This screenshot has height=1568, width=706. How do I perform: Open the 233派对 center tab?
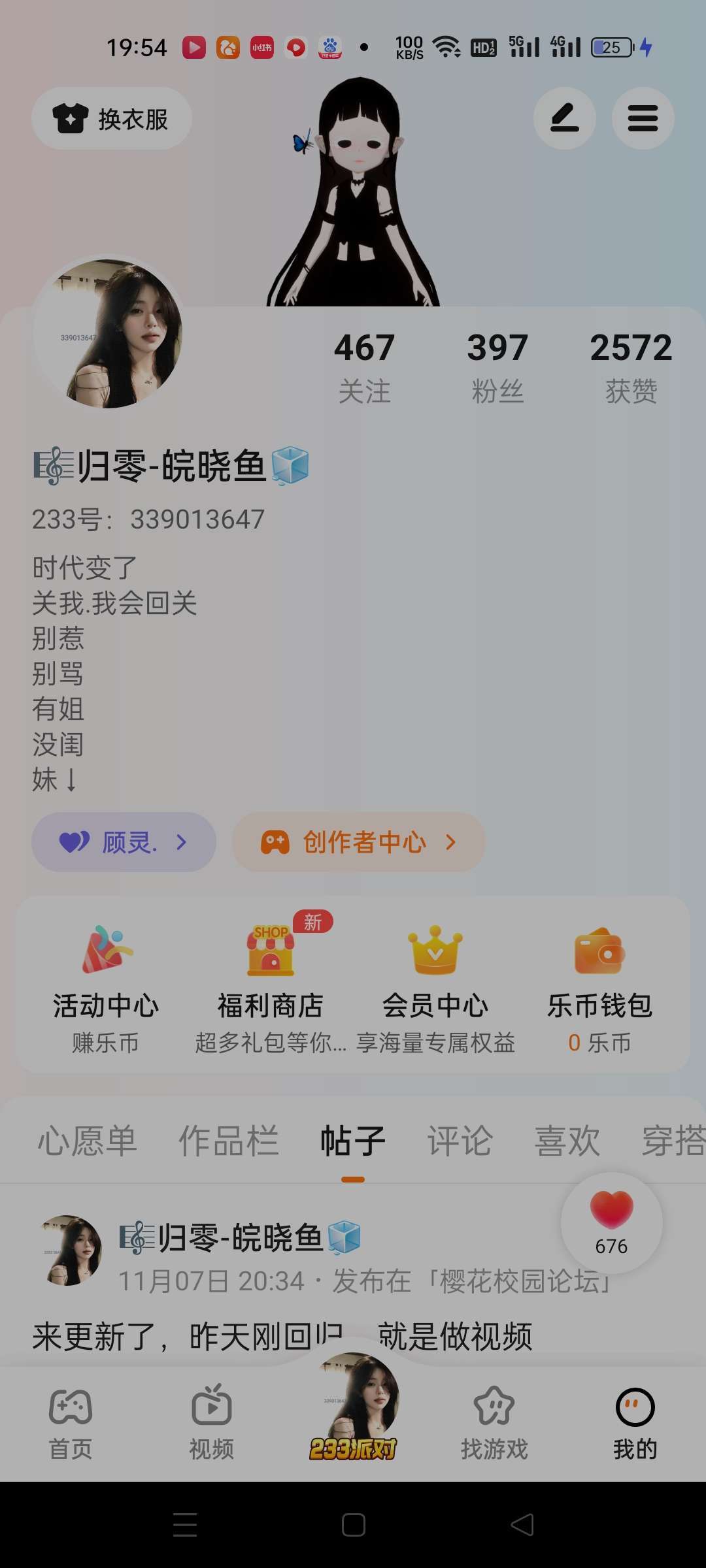tap(353, 1411)
